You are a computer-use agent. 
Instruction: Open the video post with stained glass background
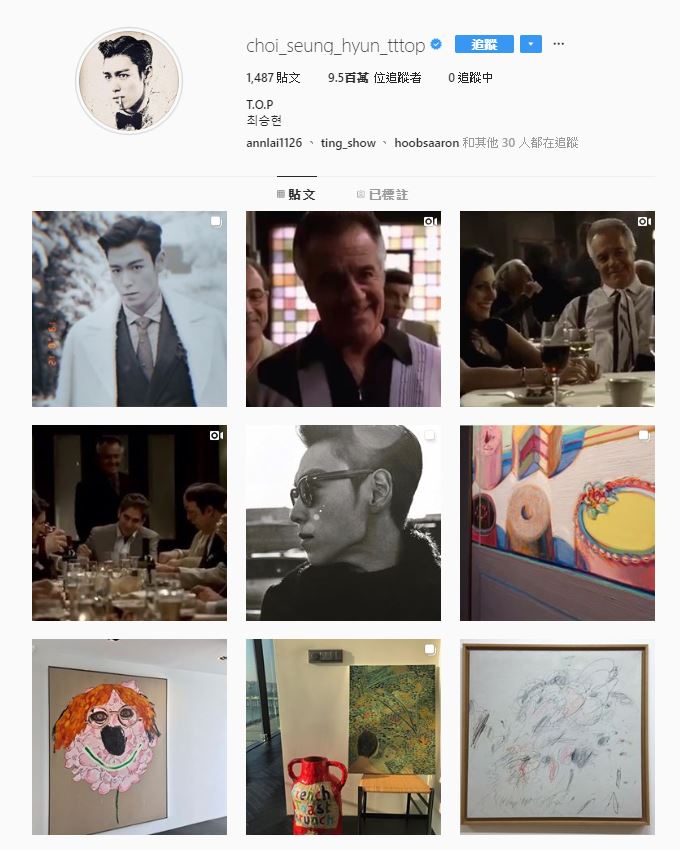(343, 308)
